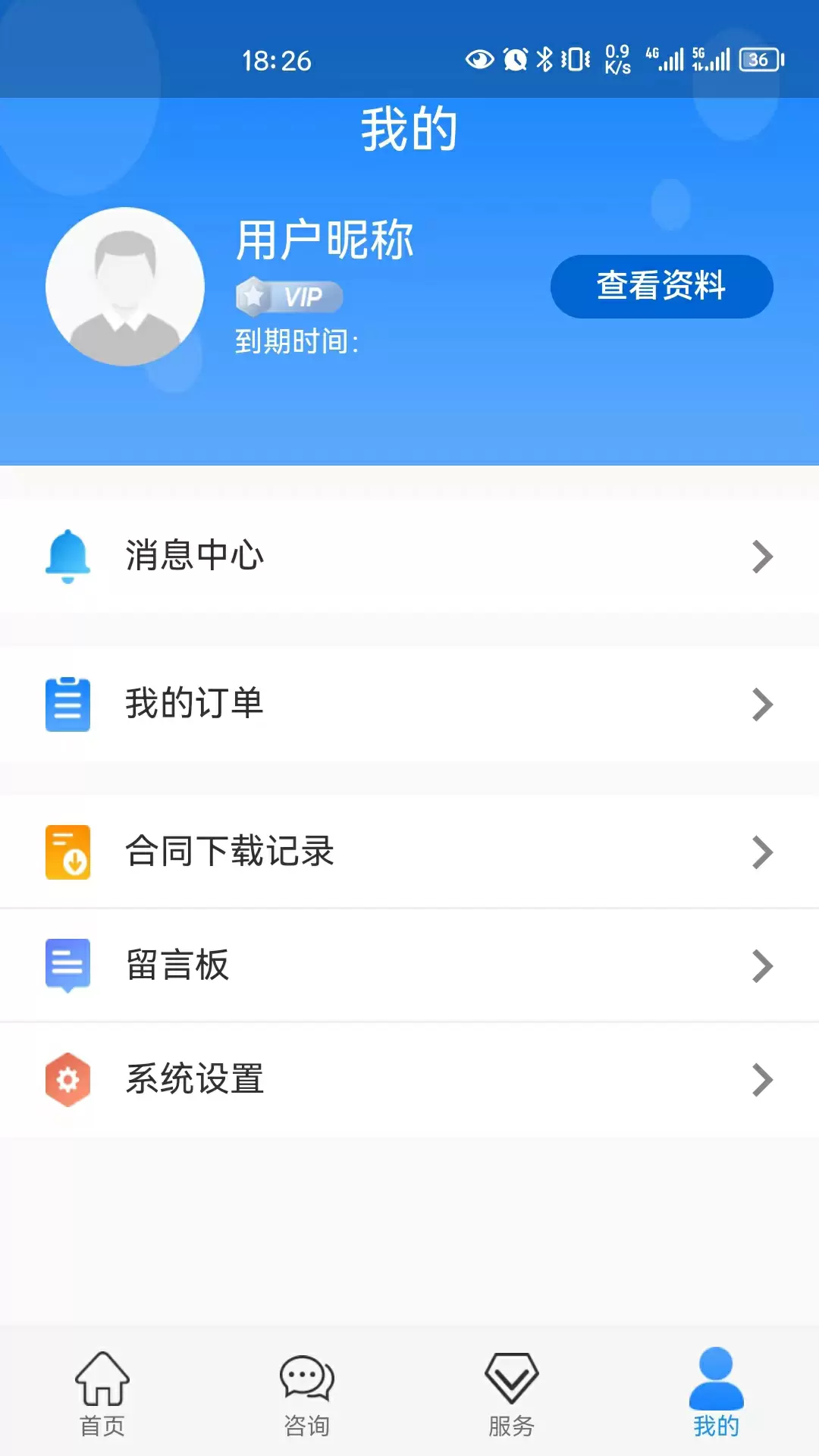Image resolution: width=819 pixels, height=1456 pixels.
Task: View 合同下载记录 contract downloads
Action: 409,852
